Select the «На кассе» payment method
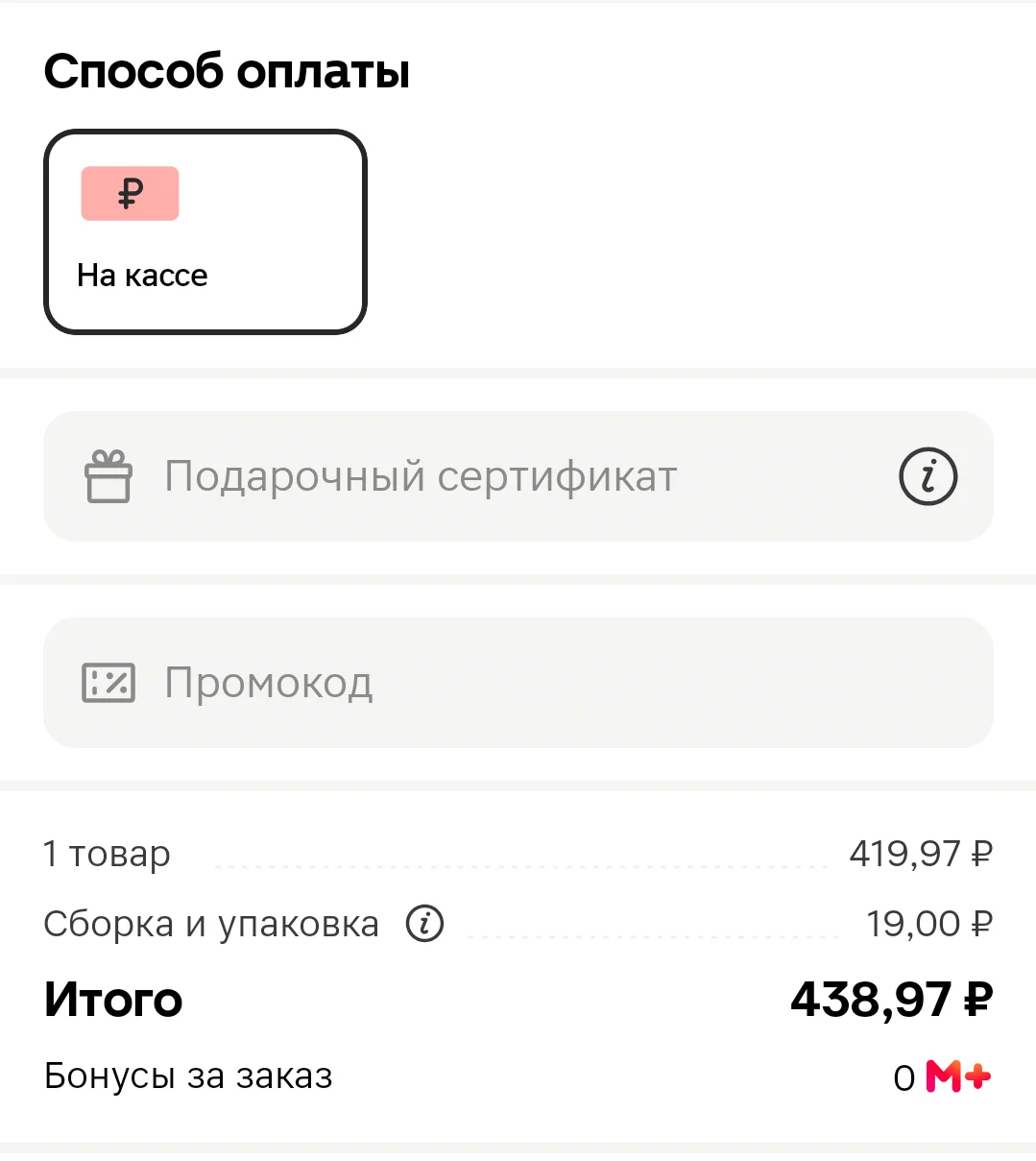 tap(205, 231)
